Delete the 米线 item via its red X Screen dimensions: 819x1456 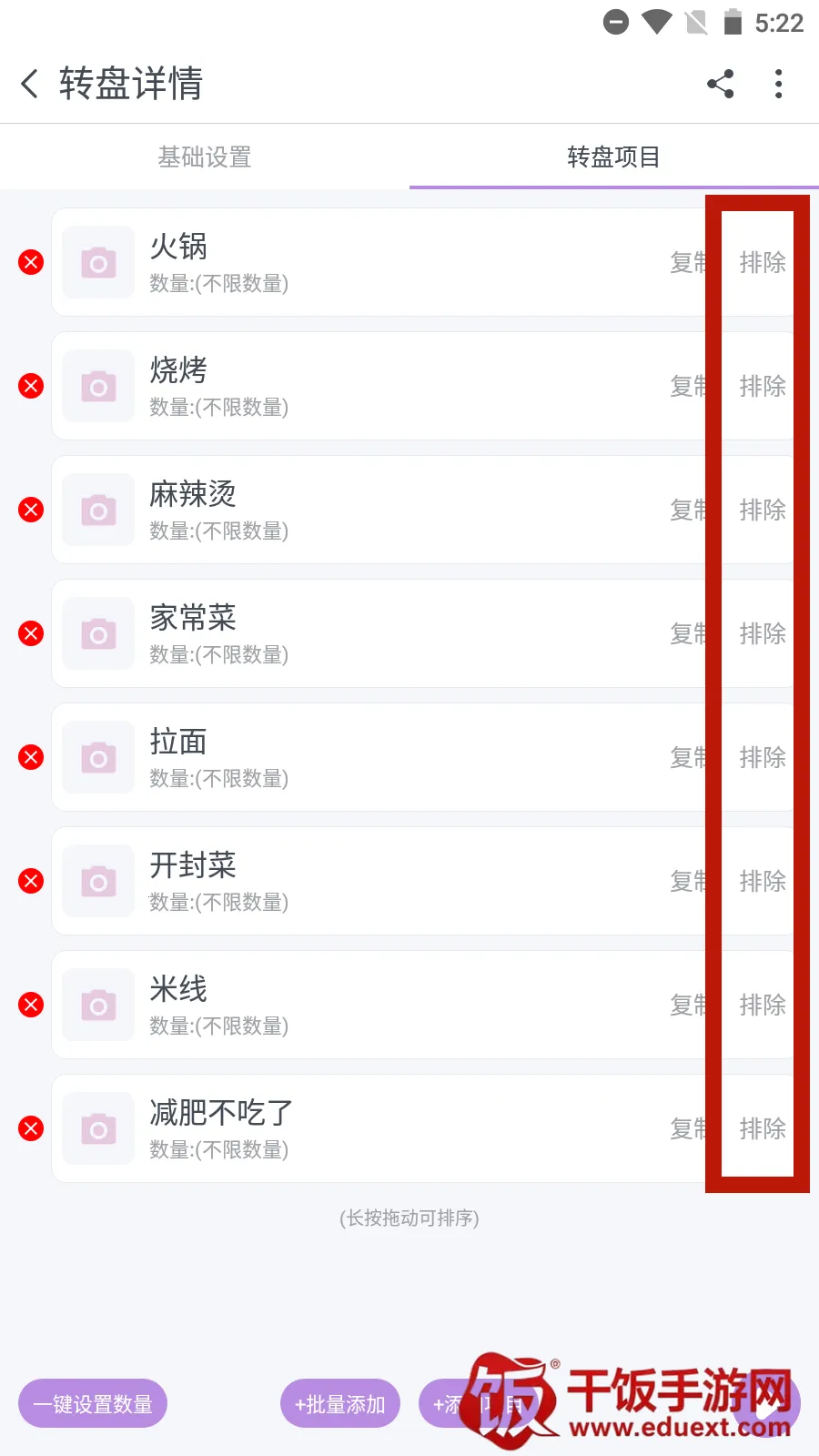tap(30, 1005)
